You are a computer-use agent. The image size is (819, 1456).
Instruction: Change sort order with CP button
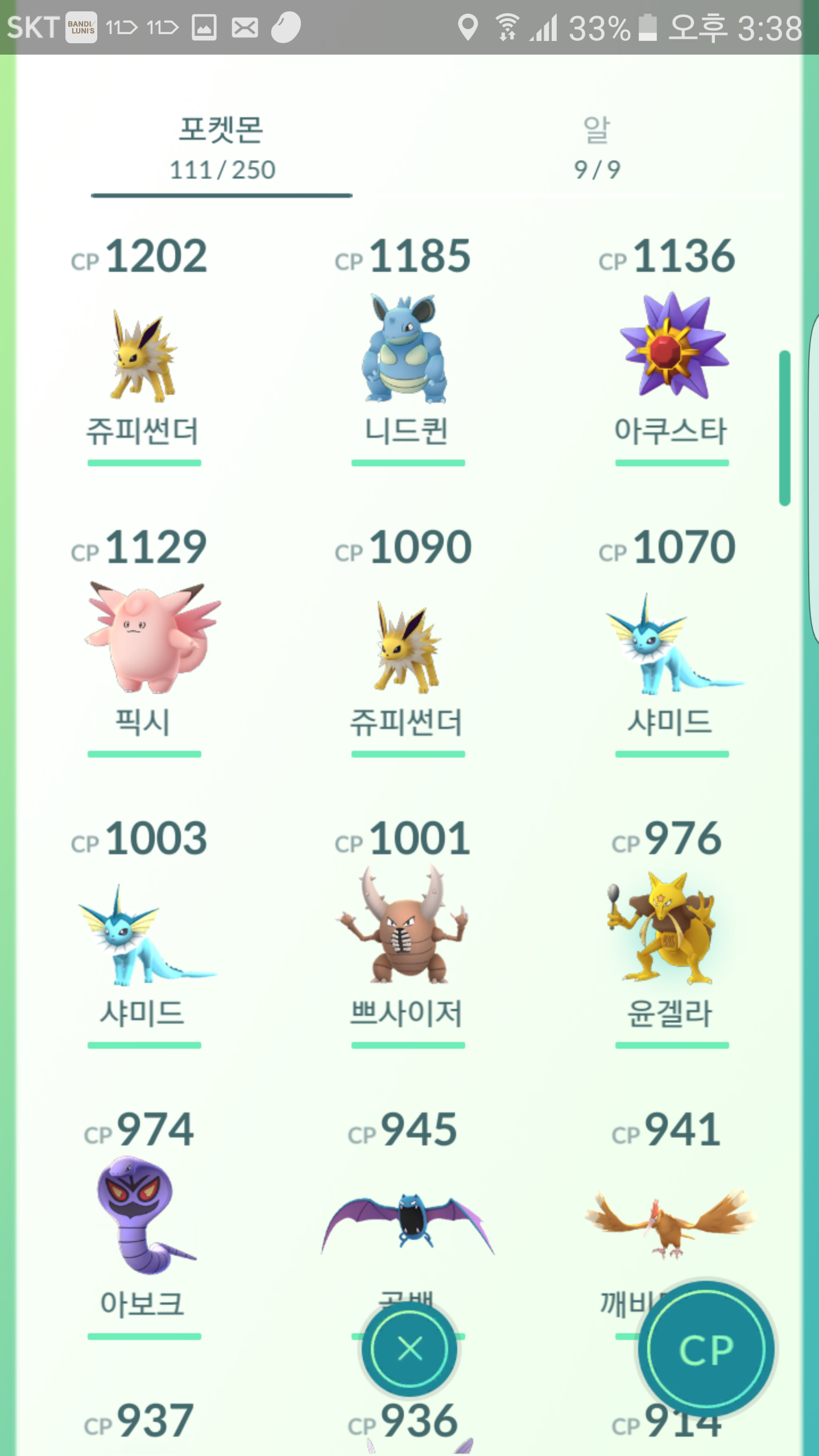click(706, 1349)
